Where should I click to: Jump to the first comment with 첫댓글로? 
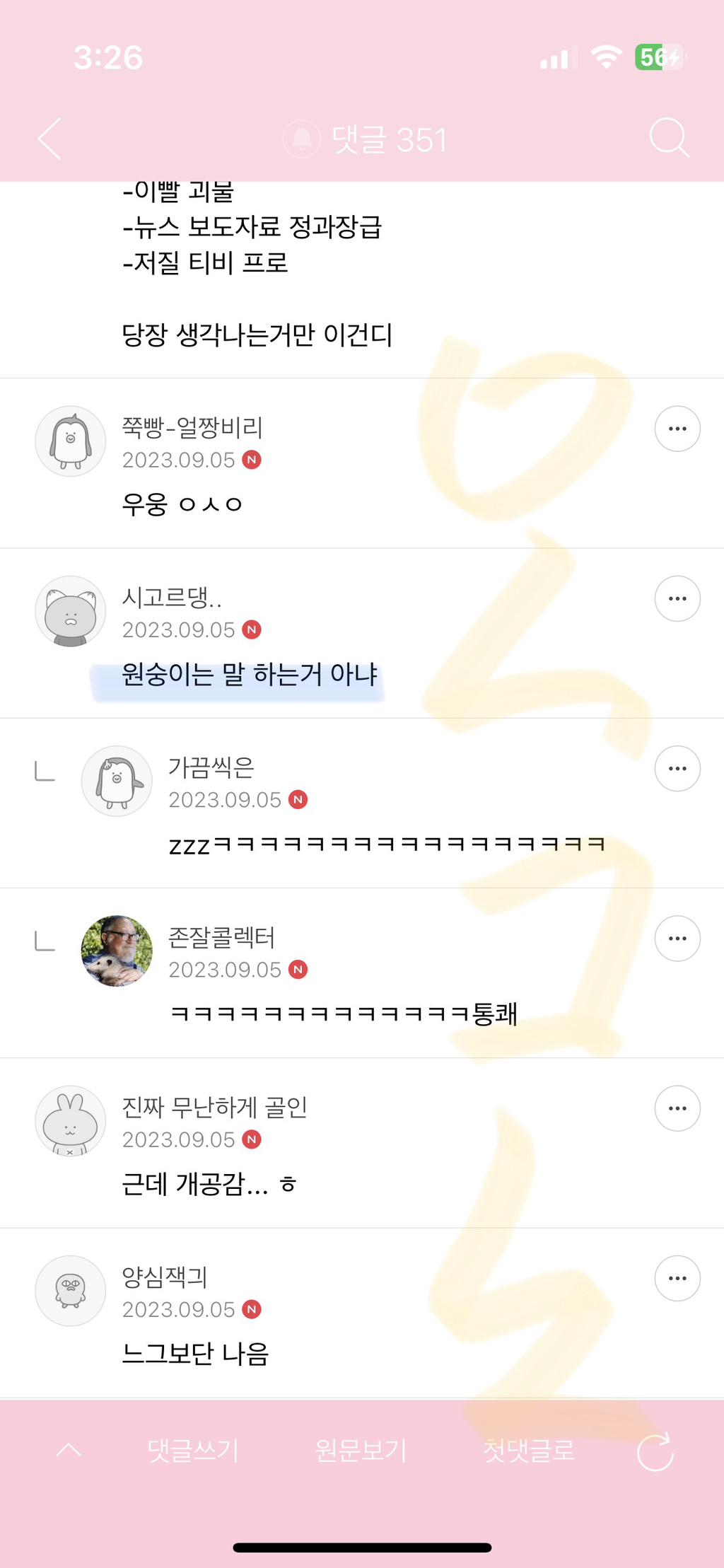coord(529,1451)
